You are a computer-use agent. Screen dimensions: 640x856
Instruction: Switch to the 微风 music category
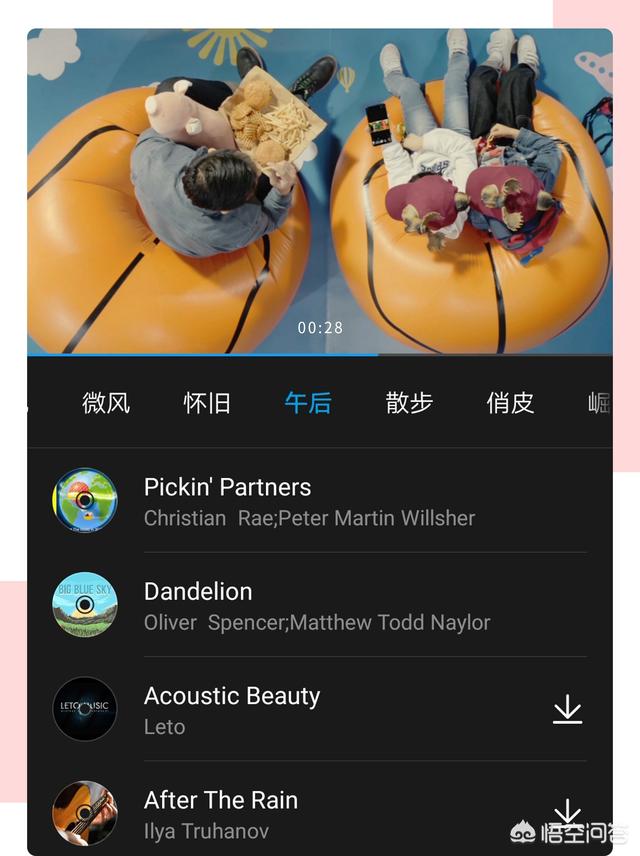click(x=106, y=403)
